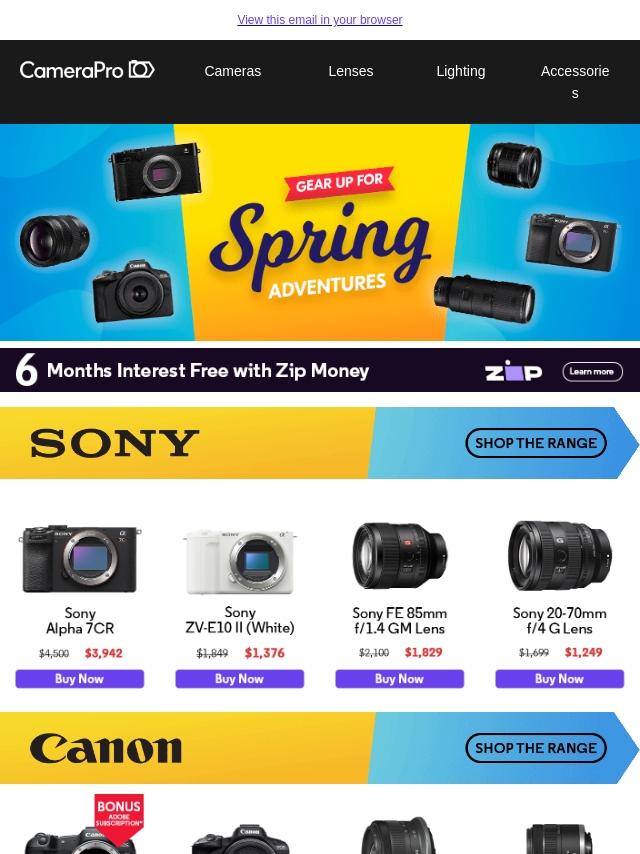View the Sony Alpha 7CR product image
The image size is (640, 854).
[x=80, y=560]
